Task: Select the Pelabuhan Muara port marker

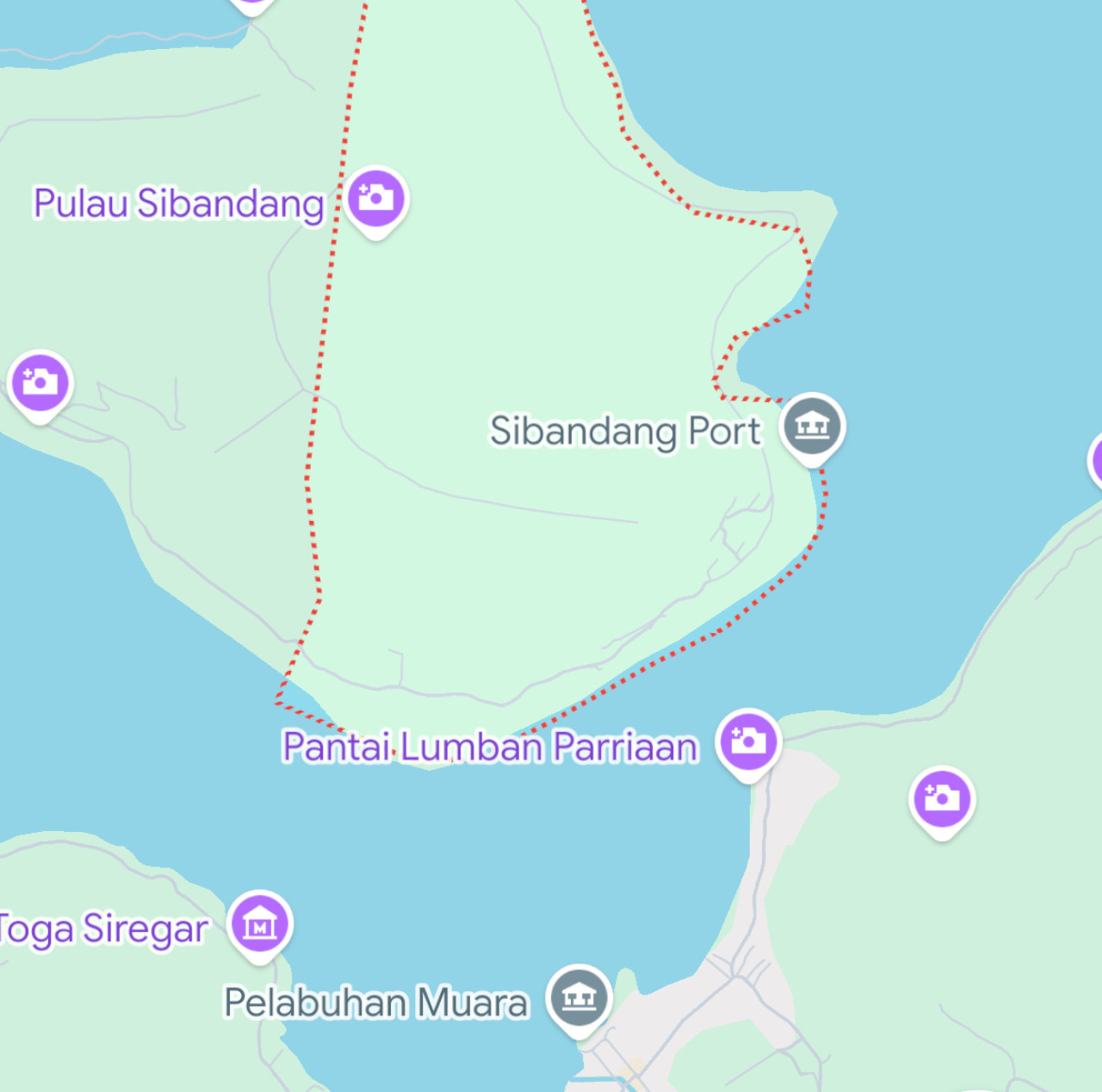Action: [x=579, y=998]
